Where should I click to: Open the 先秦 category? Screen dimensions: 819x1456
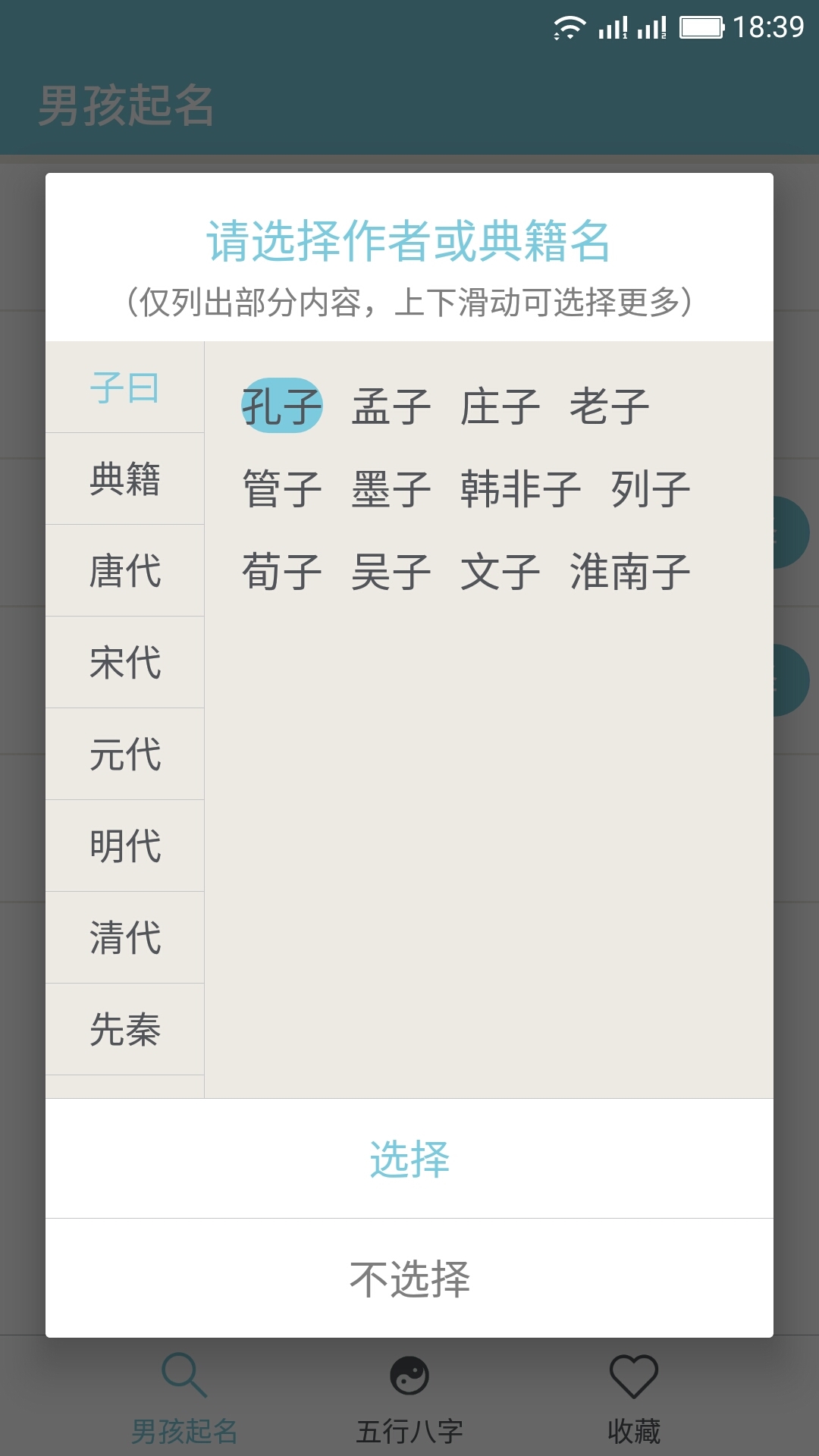[125, 1030]
